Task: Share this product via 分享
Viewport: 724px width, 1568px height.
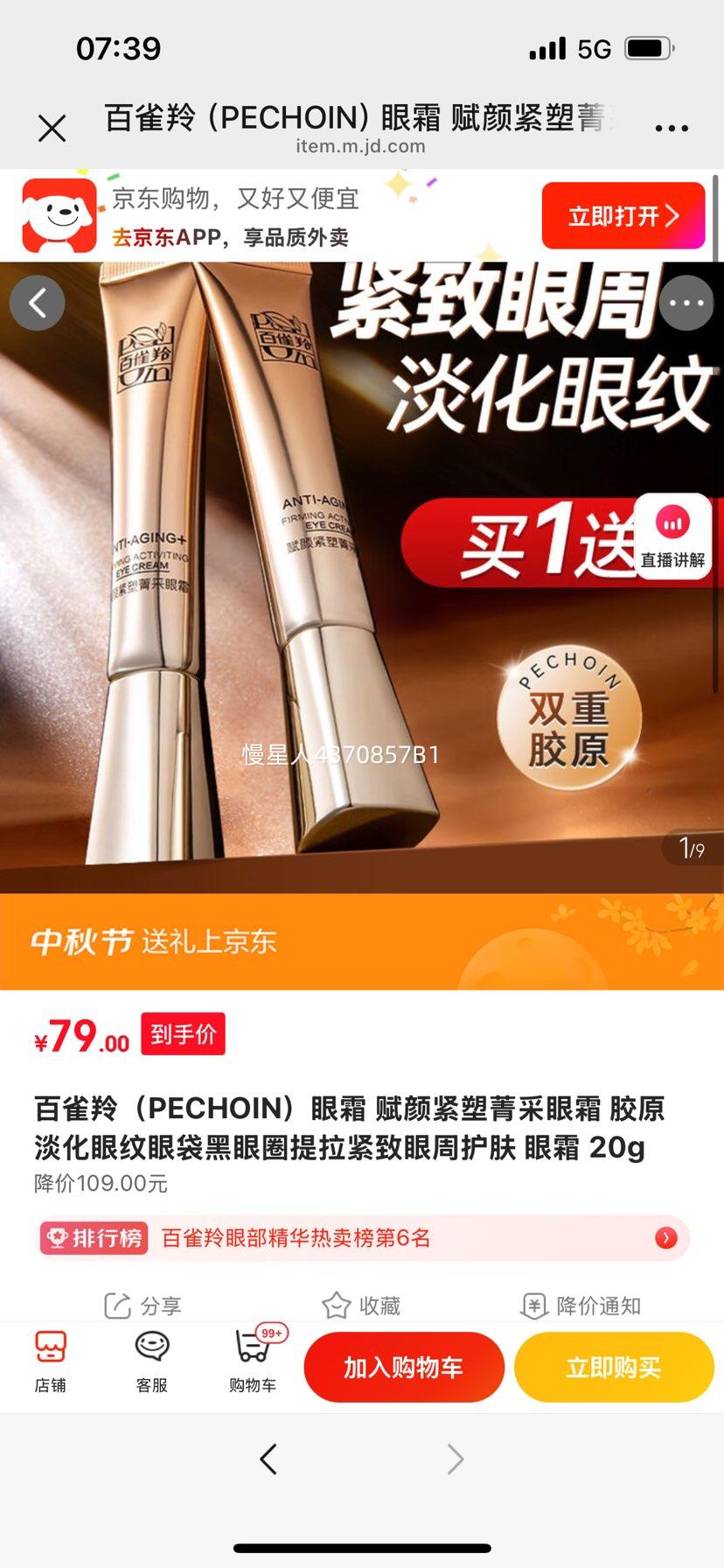Action: pyautogui.click(x=143, y=1305)
